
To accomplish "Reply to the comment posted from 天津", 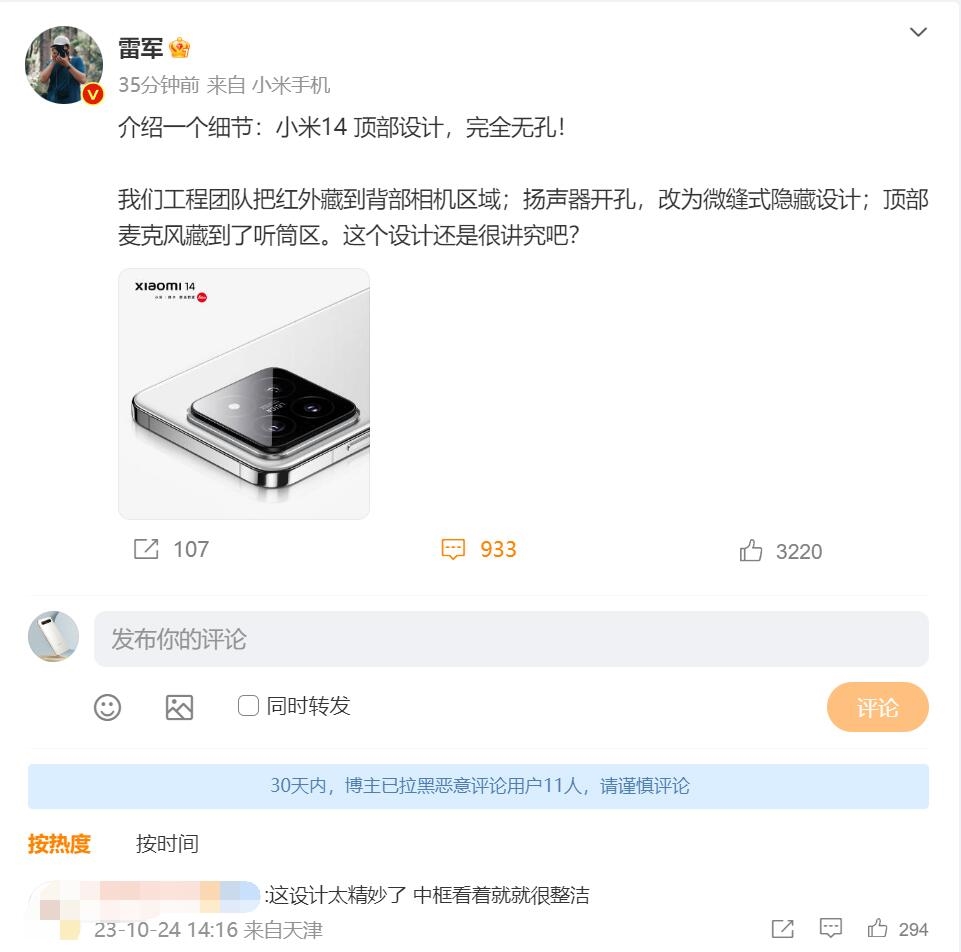I will click(x=831, y=929).
